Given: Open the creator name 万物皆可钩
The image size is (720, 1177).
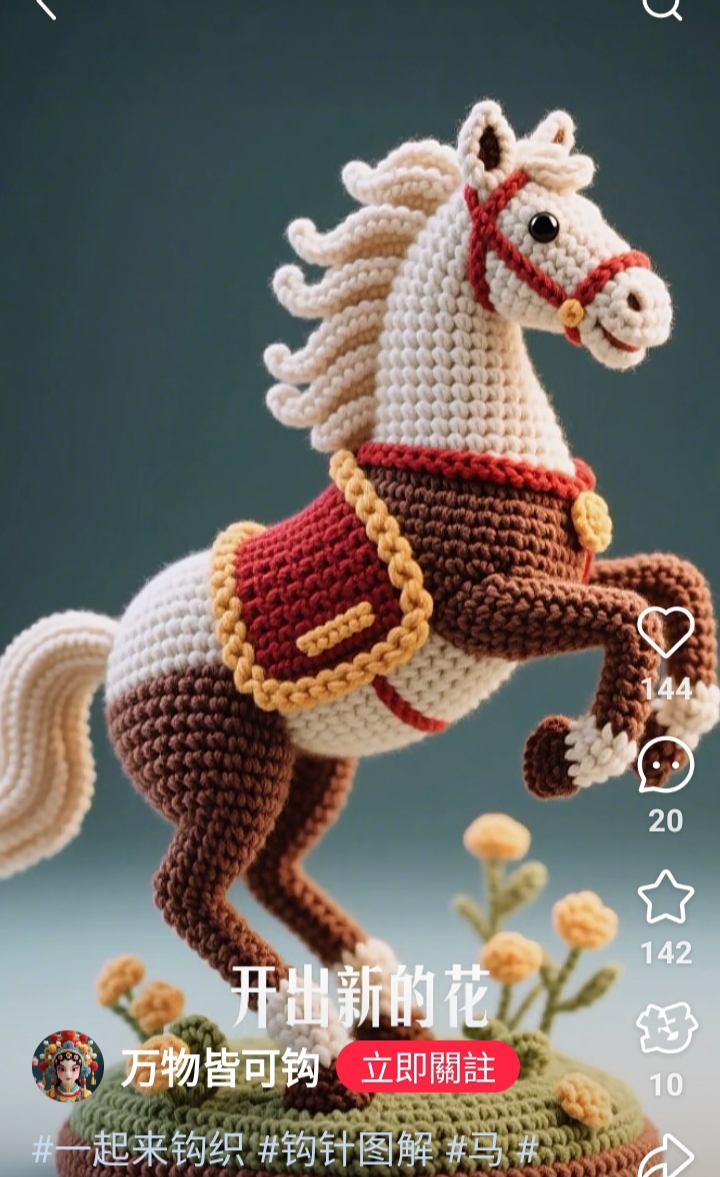Looking at the screenshot, I should [221, 1067].
